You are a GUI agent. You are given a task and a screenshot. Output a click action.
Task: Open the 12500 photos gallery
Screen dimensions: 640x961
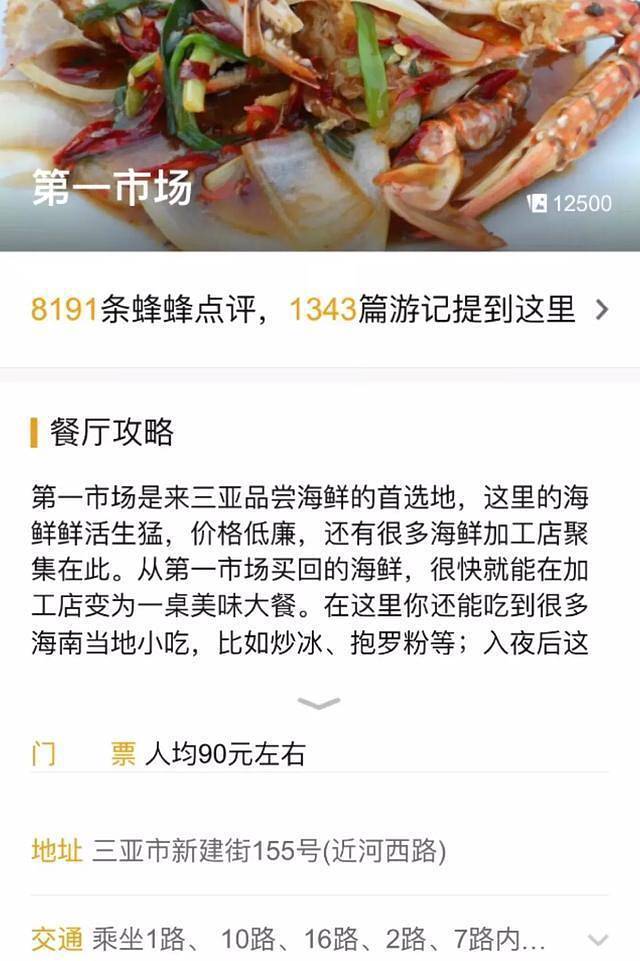tap(570, 204)
